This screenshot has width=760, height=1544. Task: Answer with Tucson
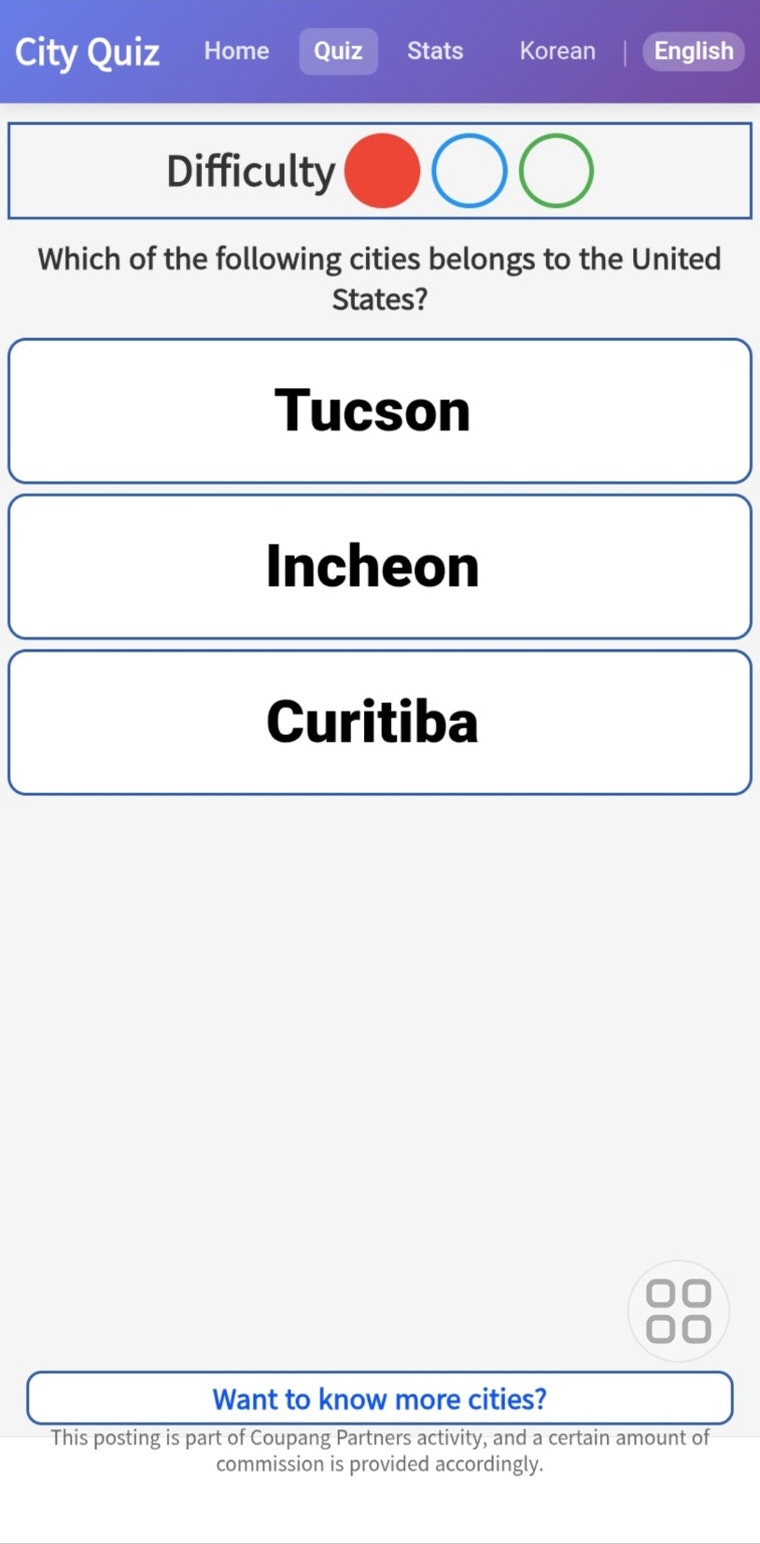click(380, 411)
